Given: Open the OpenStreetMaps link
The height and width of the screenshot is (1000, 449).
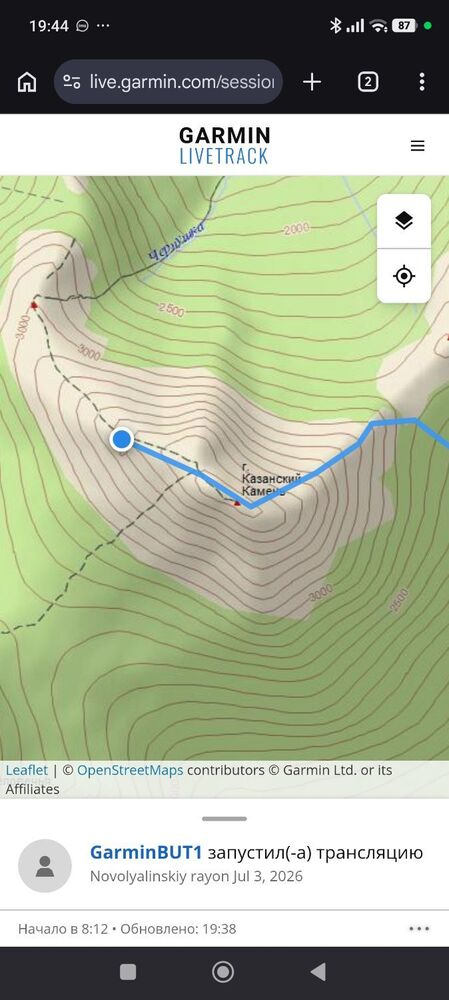Looking at the screenshot, I should (130, 770).
